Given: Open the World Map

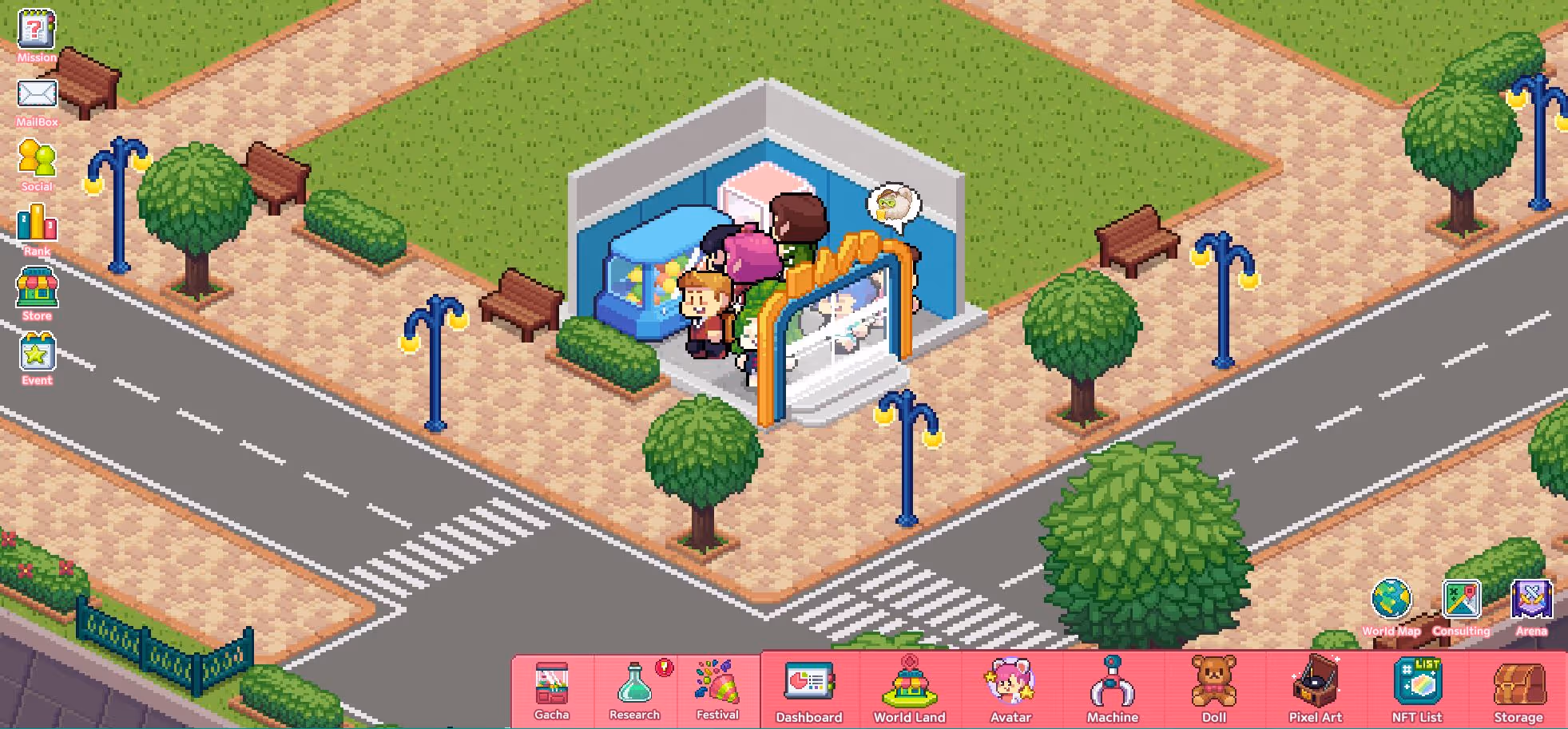Looking at the screenshot, I should point(1391,603).
